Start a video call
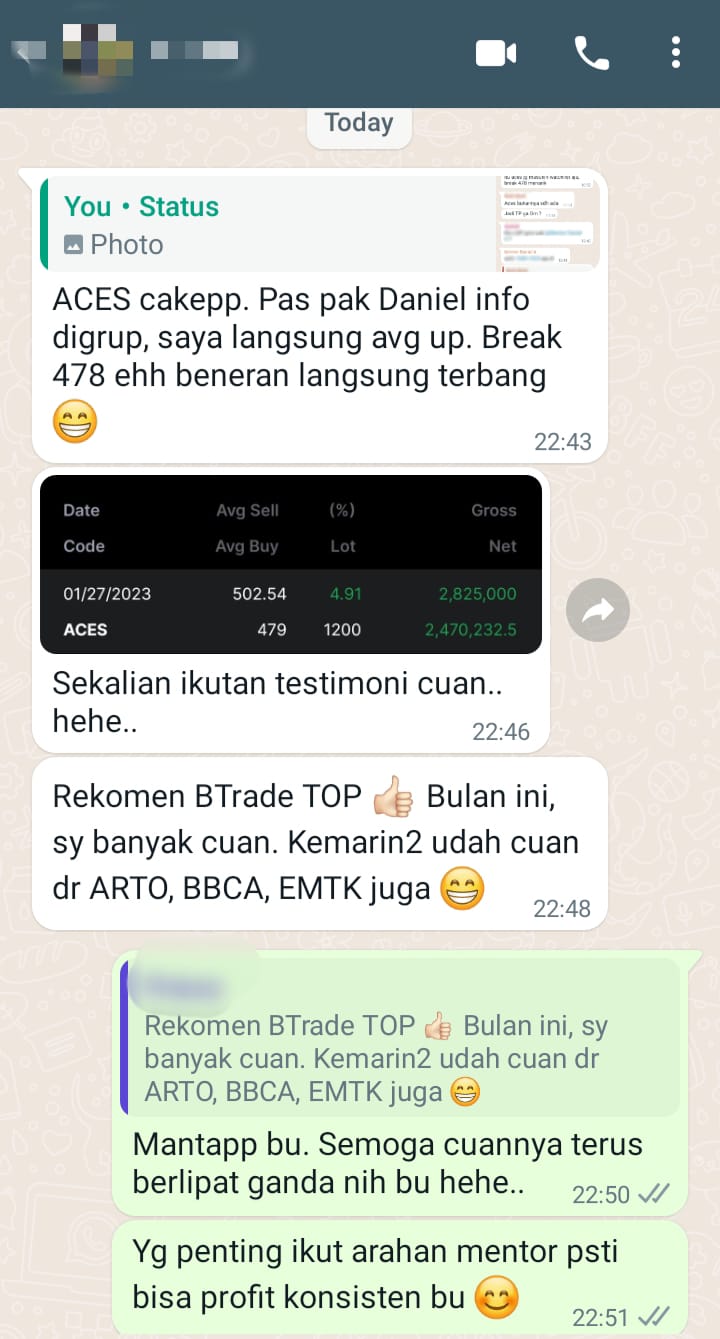The height and width of the screenshot is (1339, 720). (x=496, y=53)
